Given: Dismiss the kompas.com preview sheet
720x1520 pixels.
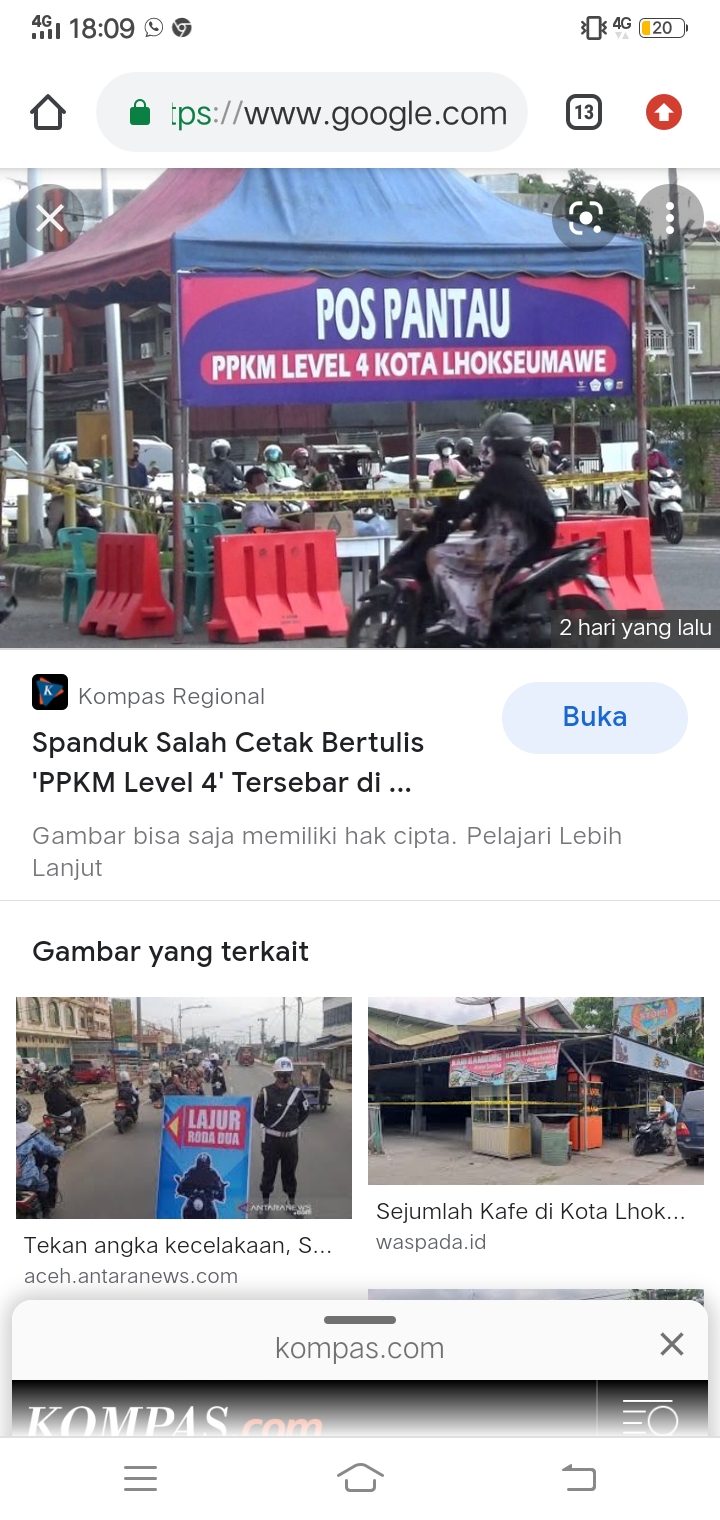Looking at the screenshot, I should coord(672,1344).
